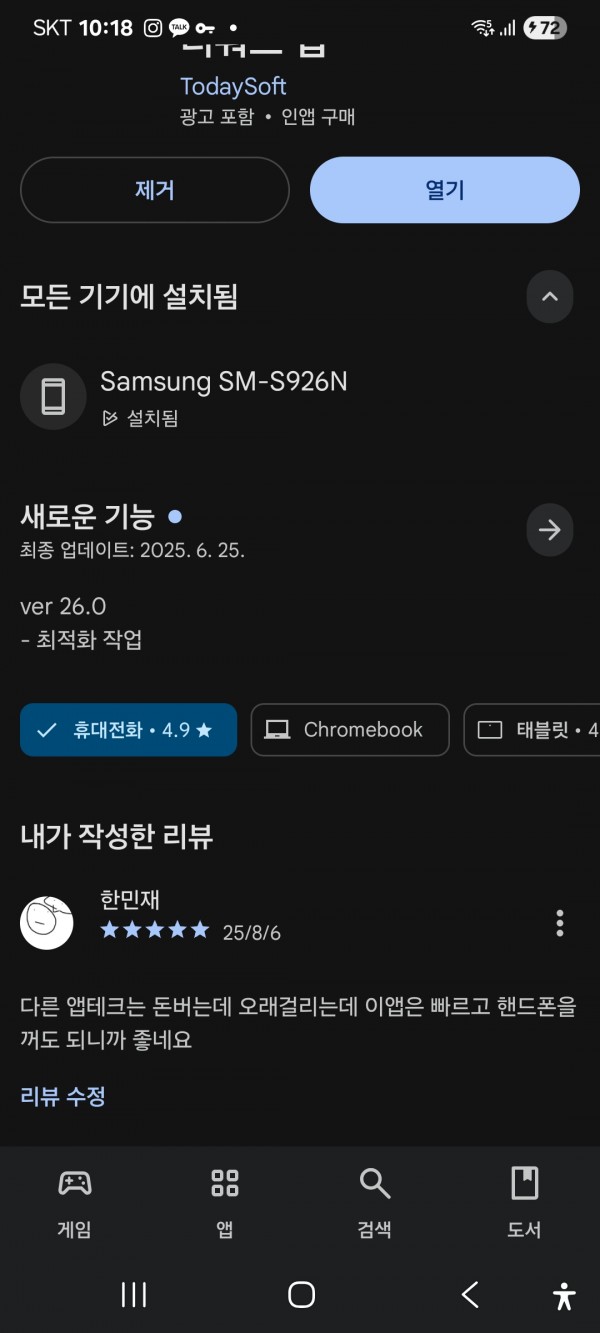This screenshot has width=600, height=1333.
Task: Open recent apps from the navigation bar
Action: click(x=134, y=1295)
